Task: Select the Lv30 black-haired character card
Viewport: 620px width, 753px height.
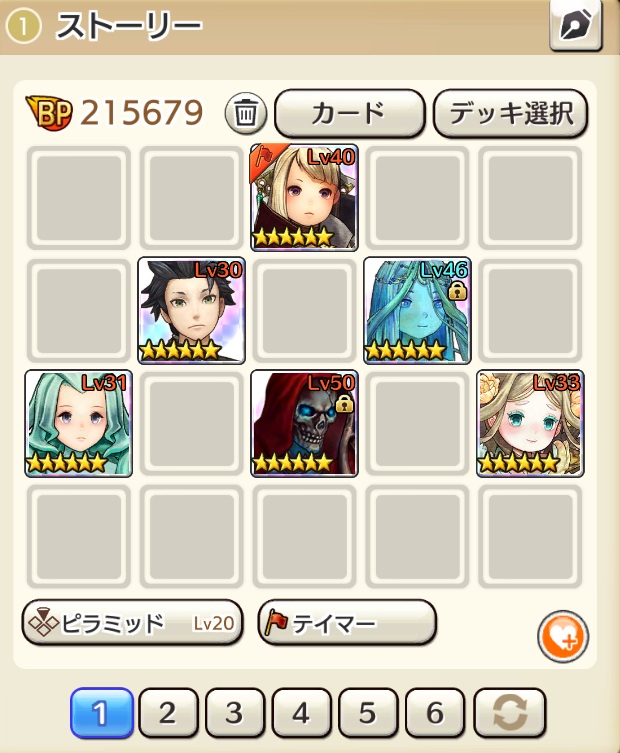Action: click(x=191, y=310)
